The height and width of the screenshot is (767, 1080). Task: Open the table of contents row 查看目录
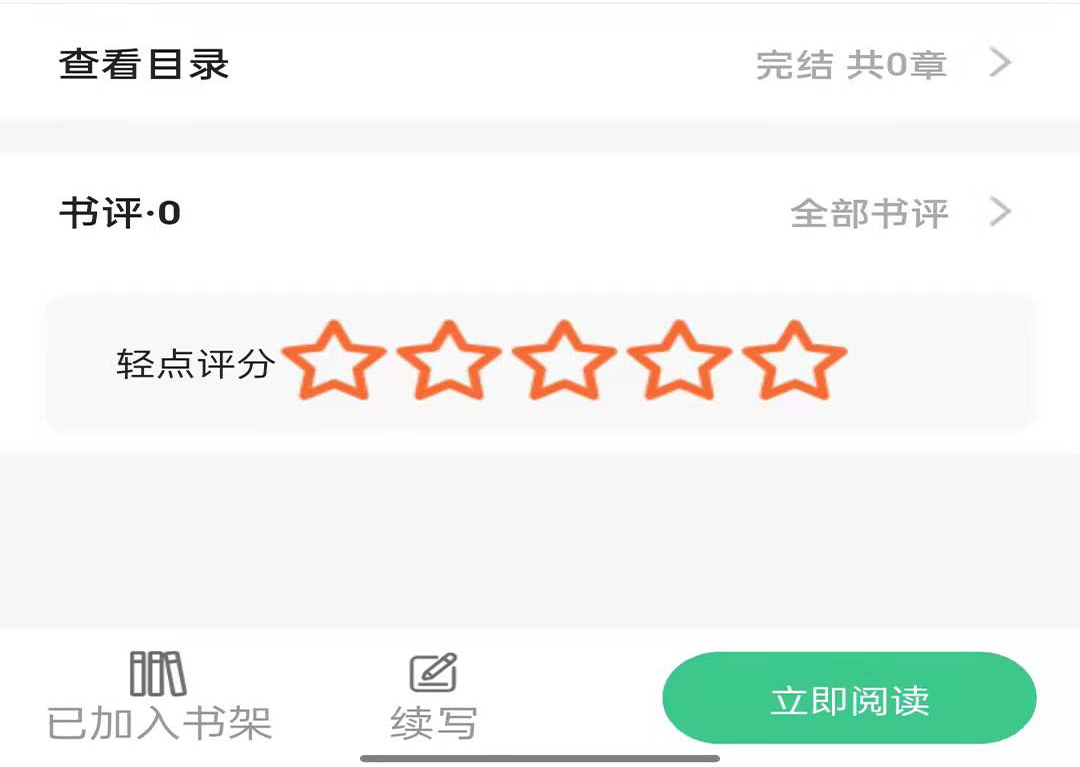coord(540,65)
